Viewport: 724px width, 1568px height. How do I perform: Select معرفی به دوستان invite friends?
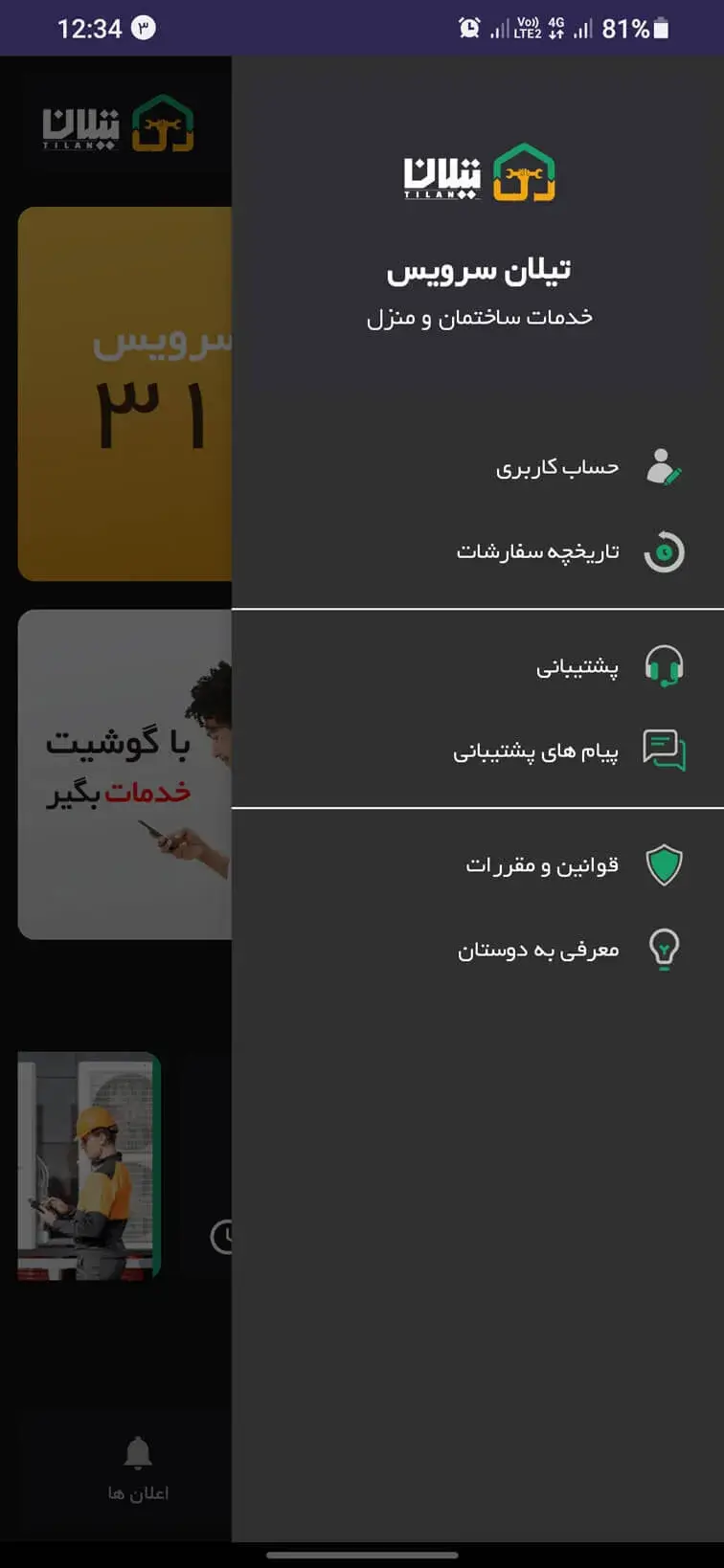[538, 950]
